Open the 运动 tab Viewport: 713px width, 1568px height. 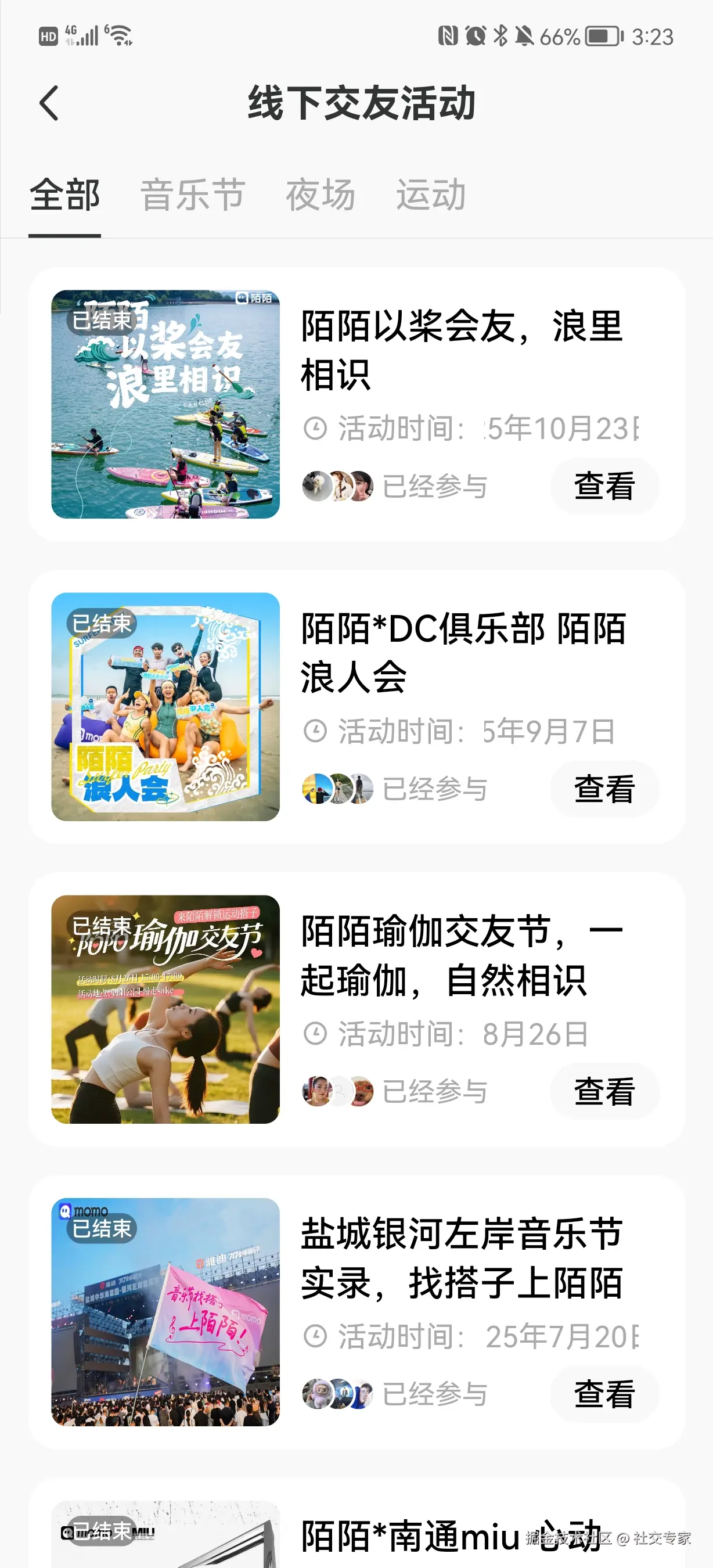point(431,195)
